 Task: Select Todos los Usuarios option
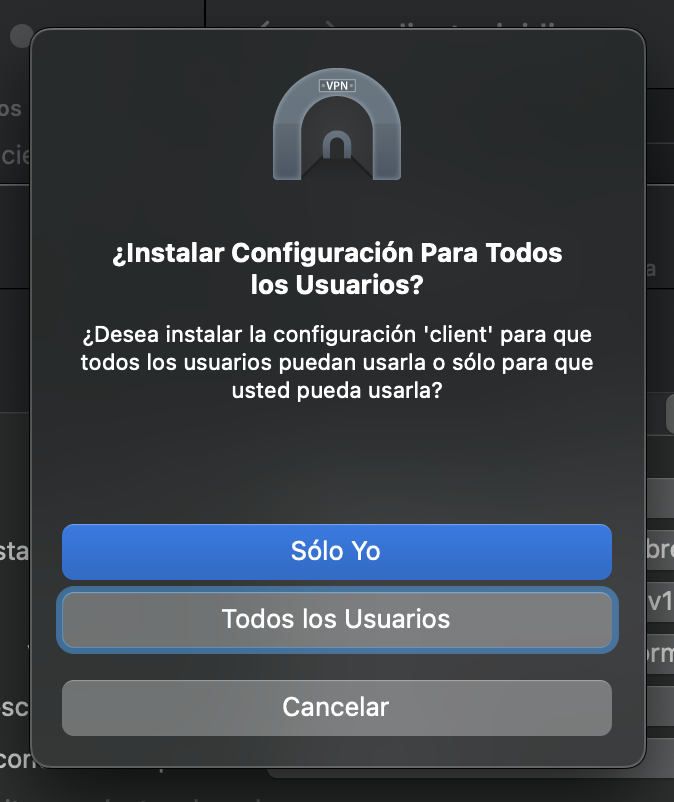(336, 619)
